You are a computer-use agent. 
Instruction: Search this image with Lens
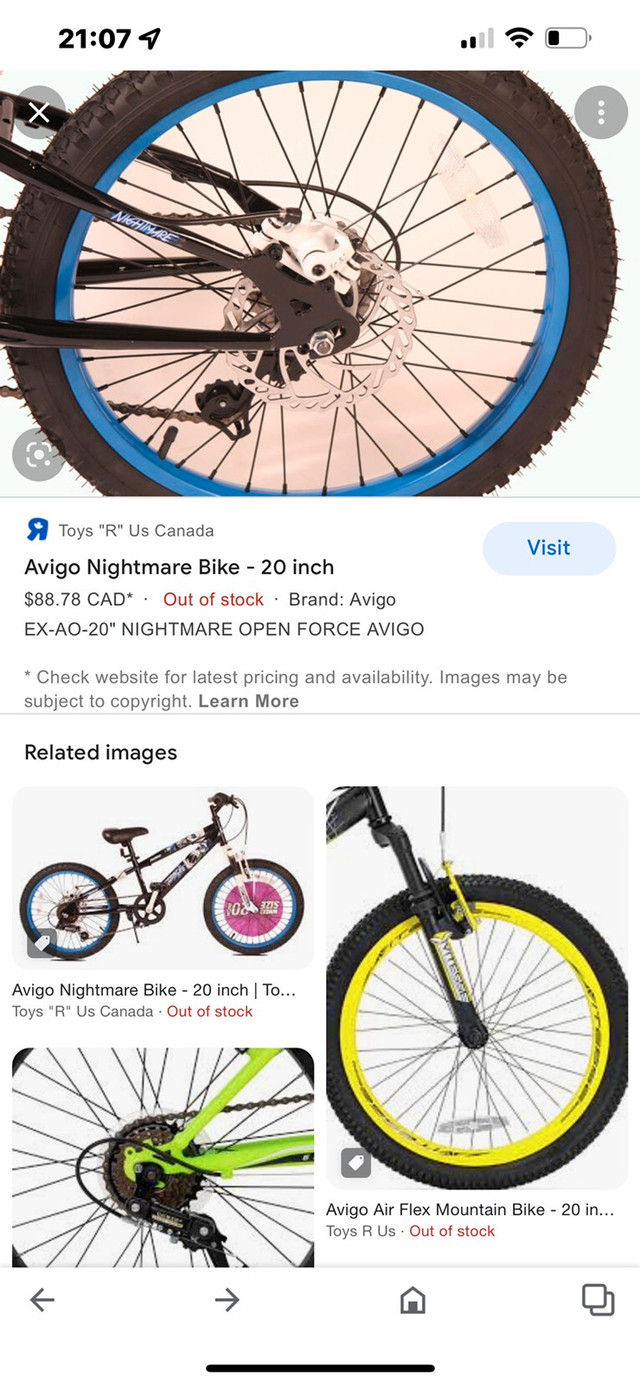38,456
